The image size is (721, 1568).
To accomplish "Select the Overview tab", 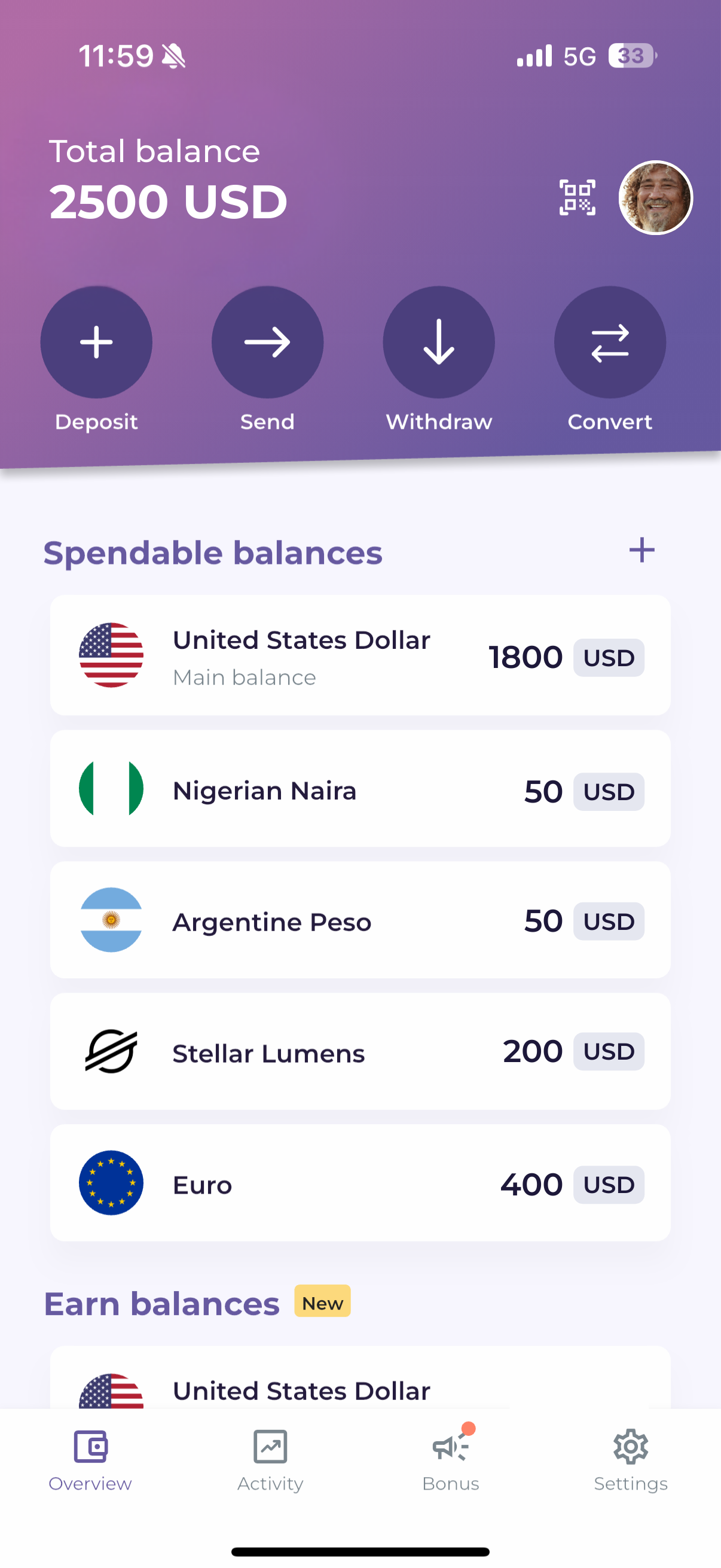I will (90, 1460).
